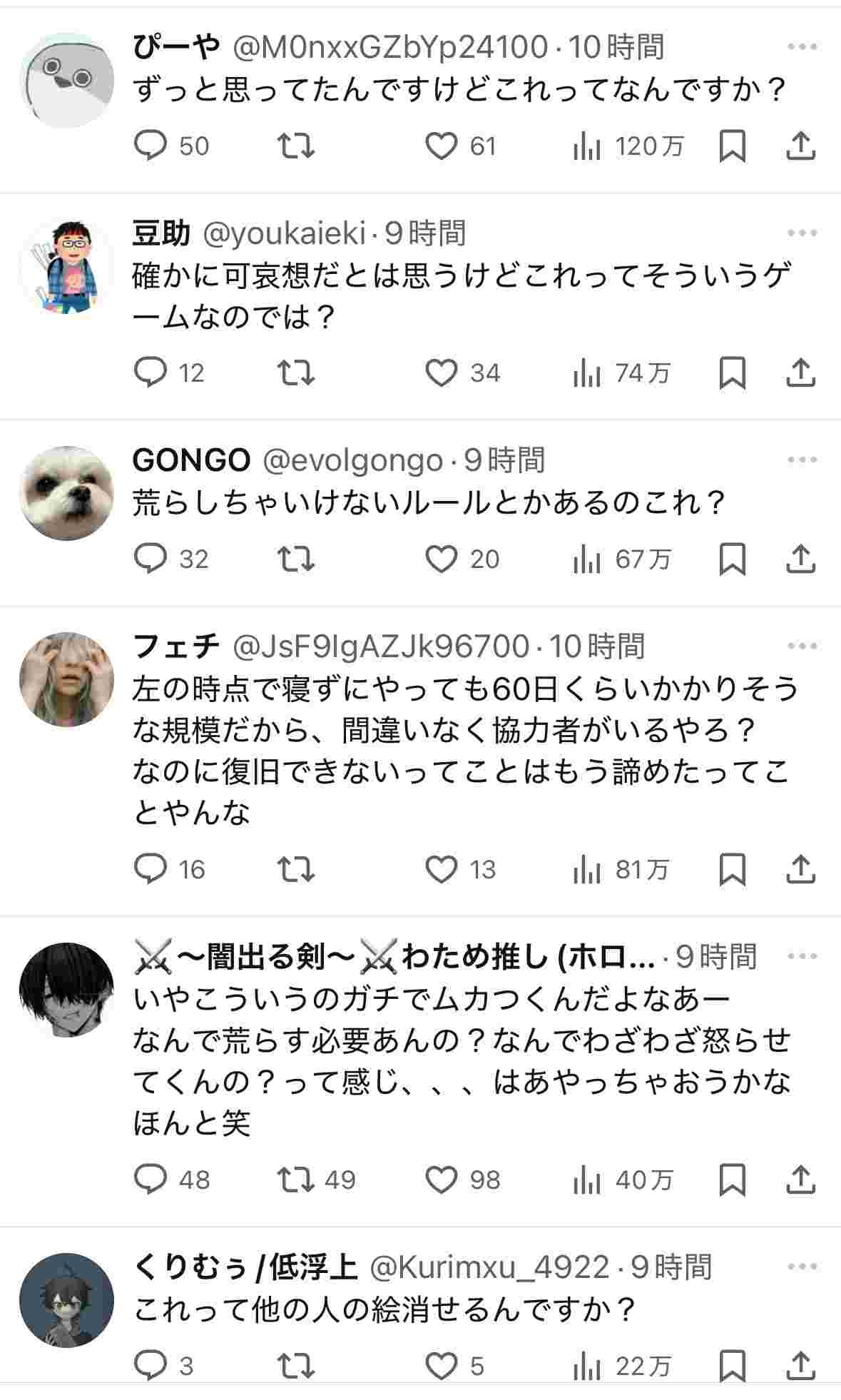Bookmark 豆助's reply
The image size is (841, 1400).
tap(732, 372)
